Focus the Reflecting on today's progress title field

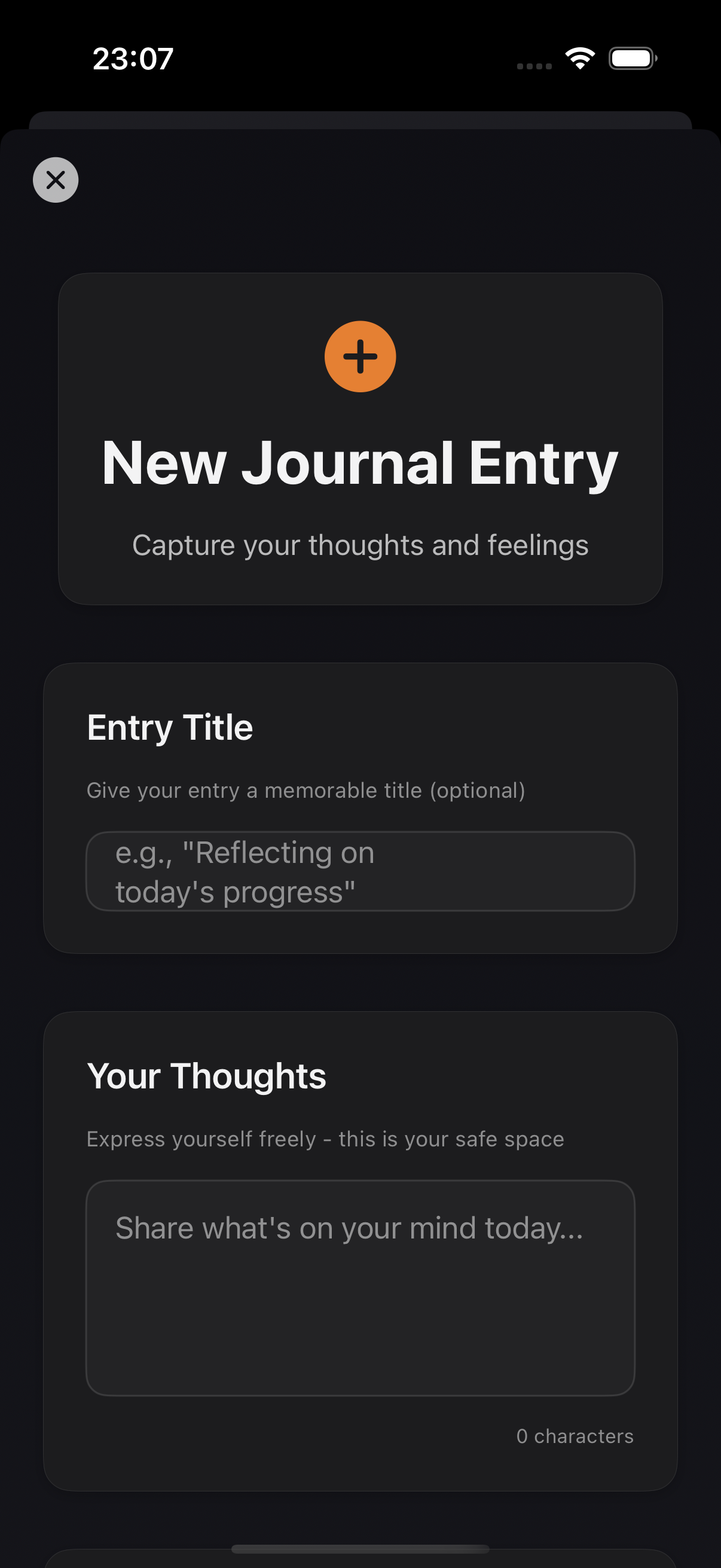coord(359,872)
